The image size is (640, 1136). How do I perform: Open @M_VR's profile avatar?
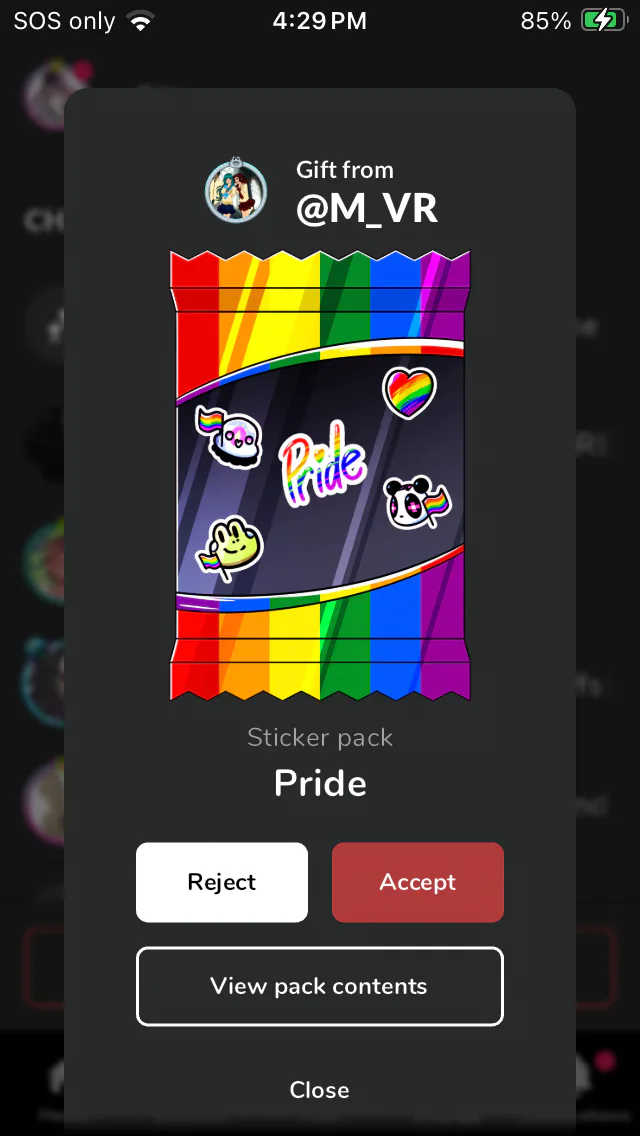click(x=236, y=191)
